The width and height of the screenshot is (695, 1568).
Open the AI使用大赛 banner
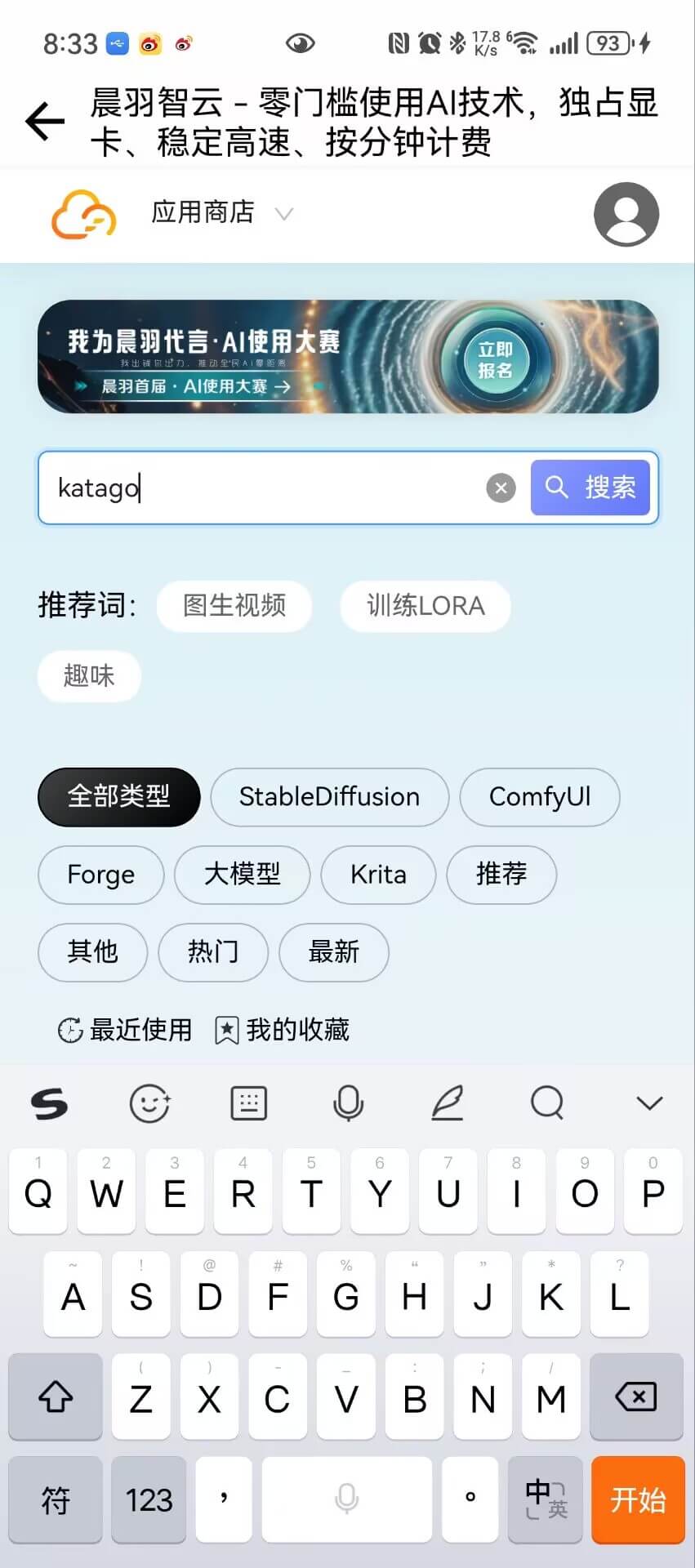[348, 357]
